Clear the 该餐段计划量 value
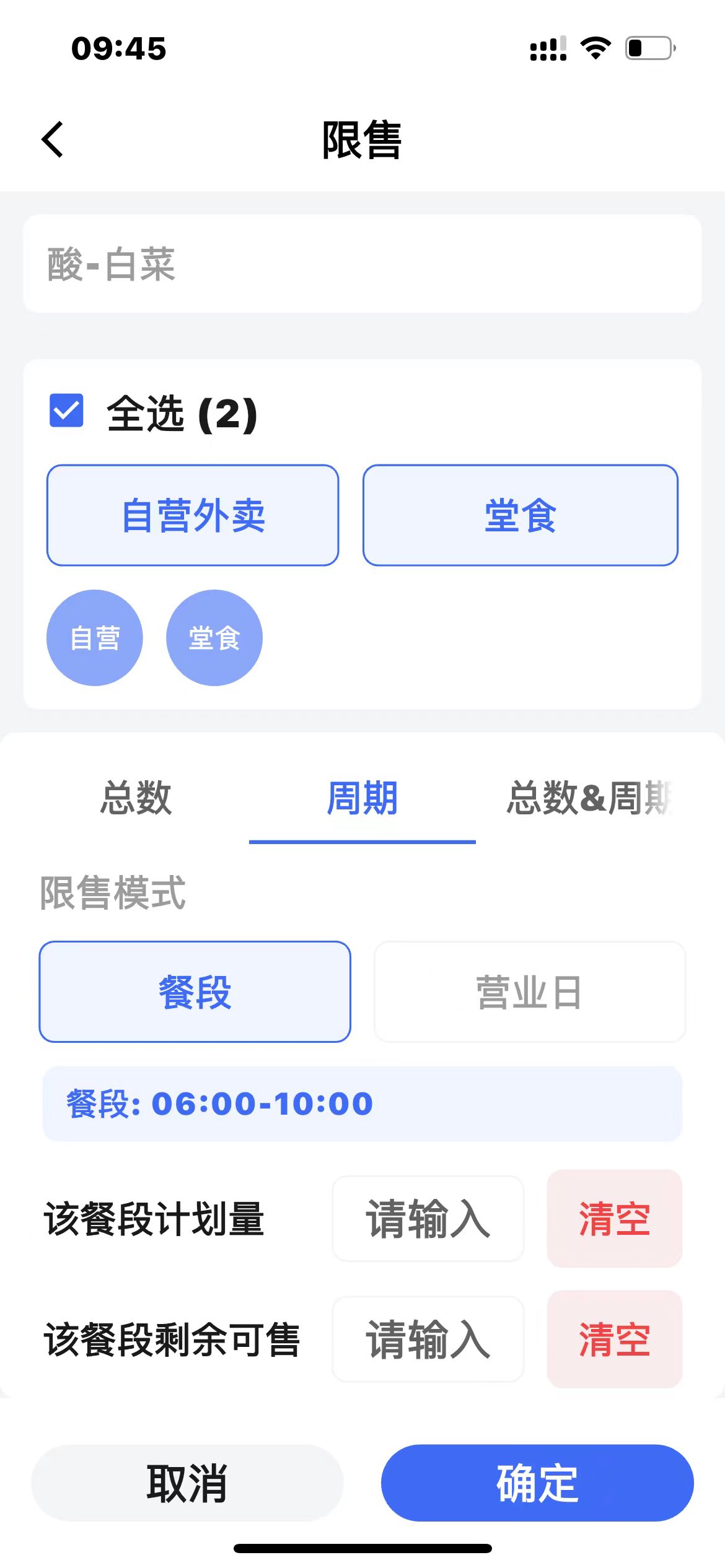 [x=614, y=1219]
